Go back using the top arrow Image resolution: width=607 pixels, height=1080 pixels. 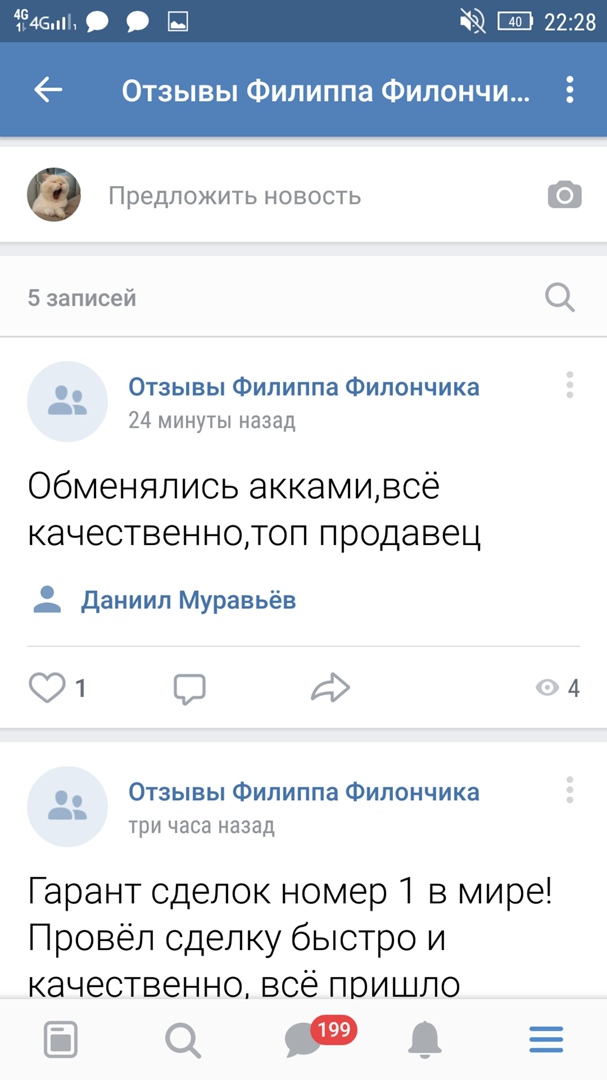click(x=48, y=90)
